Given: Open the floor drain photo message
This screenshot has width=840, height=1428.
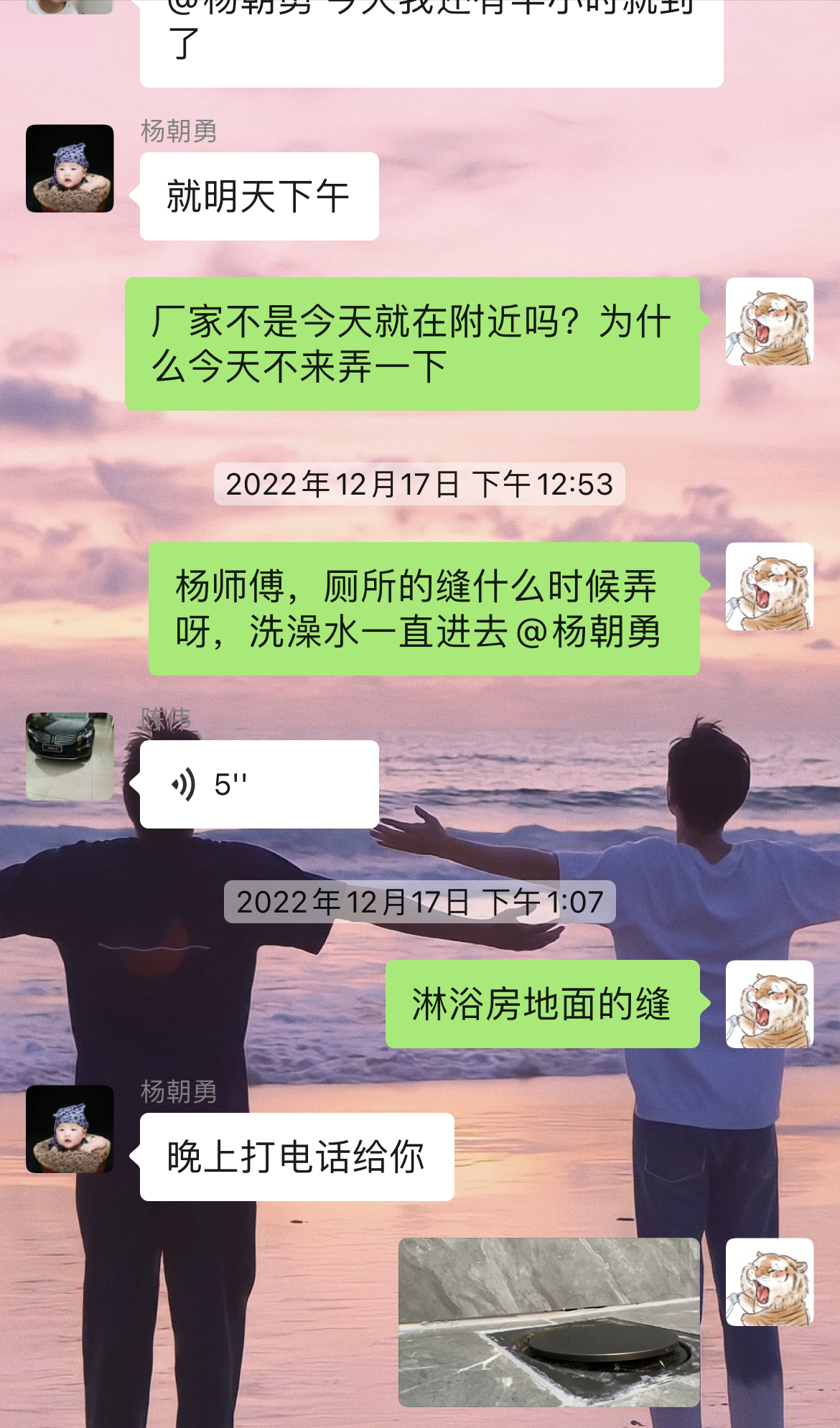Looking at the screenshot, I should click(x=549, y=1322).
